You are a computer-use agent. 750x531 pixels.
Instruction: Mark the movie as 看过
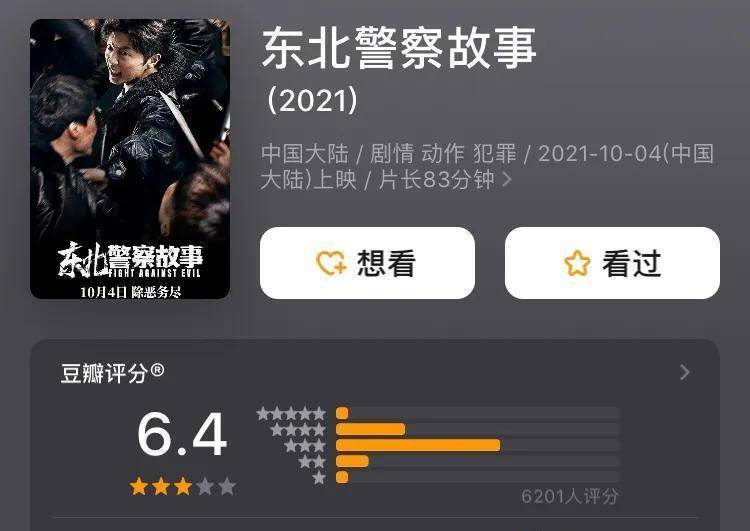[x=611, y=263]
